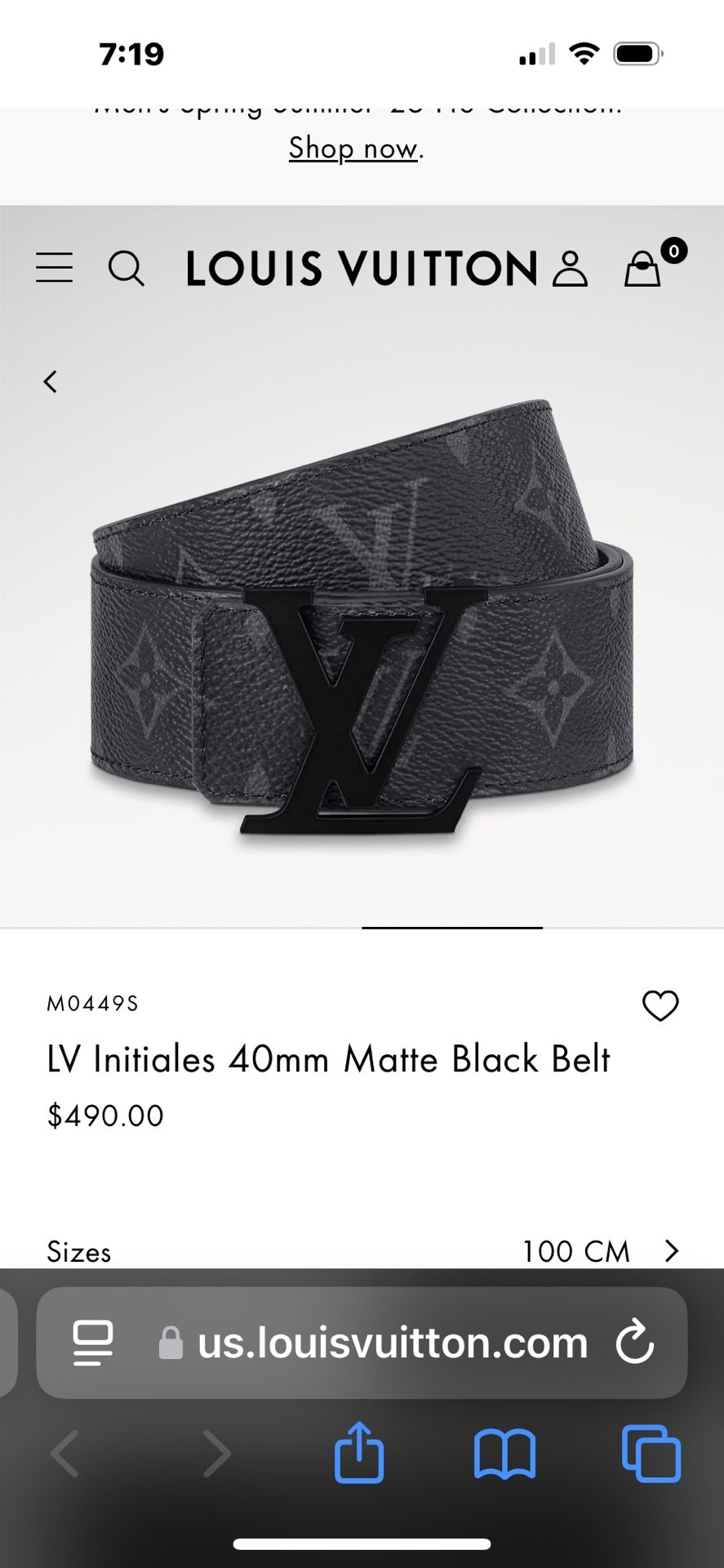Open the Safari page settings menu
Viewport: 724px width, 1568px height.
pos(93,1343)
